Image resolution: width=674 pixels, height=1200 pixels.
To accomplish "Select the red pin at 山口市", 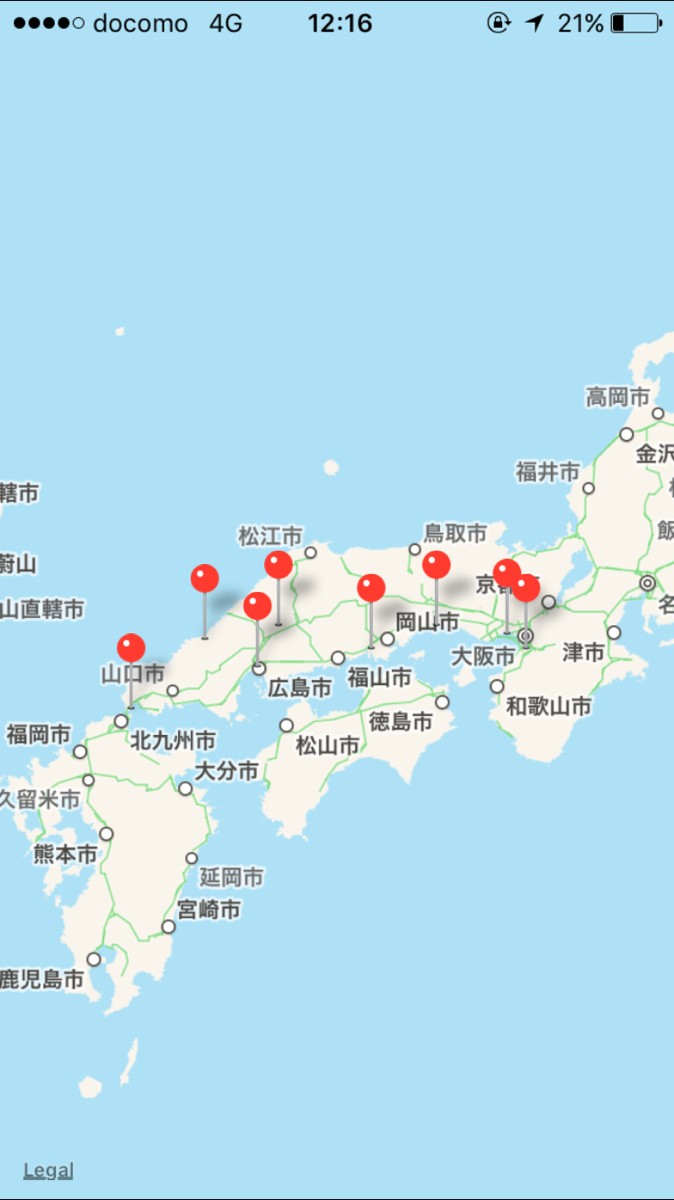I will pyautogui.click(x=131, y=648).
